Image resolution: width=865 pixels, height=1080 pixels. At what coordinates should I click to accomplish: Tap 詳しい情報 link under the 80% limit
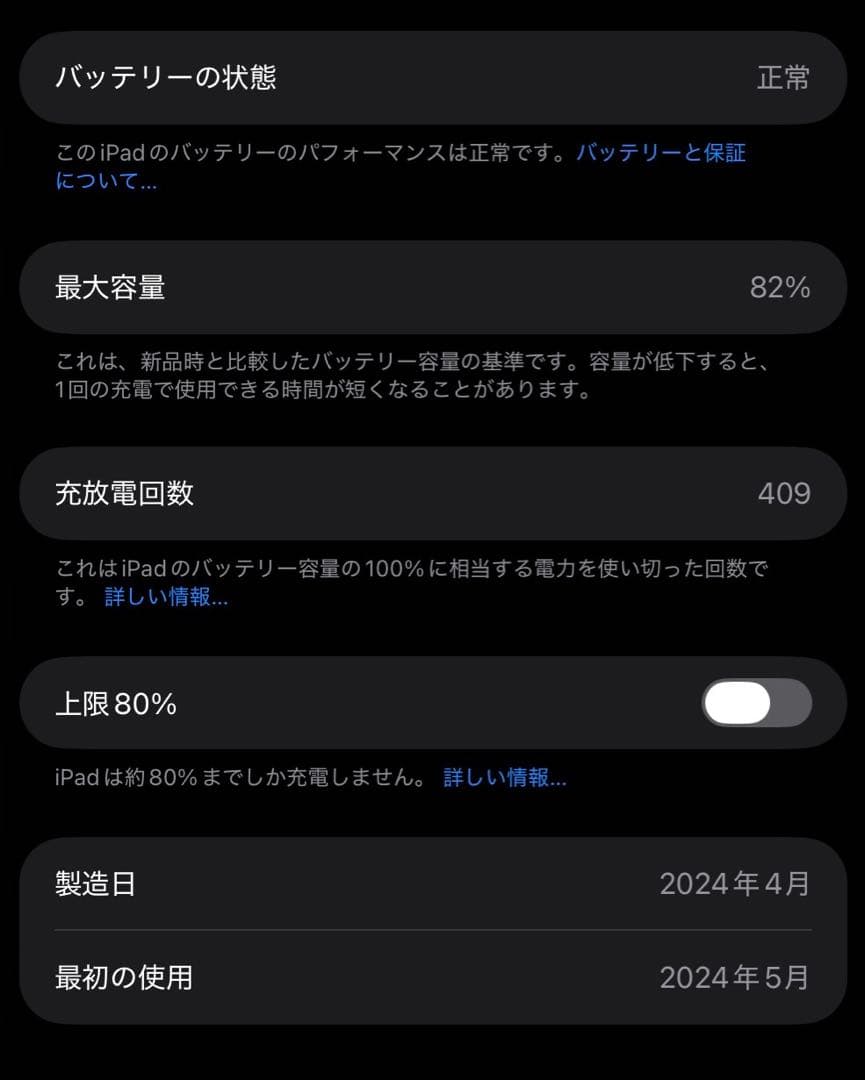point(503,778)
